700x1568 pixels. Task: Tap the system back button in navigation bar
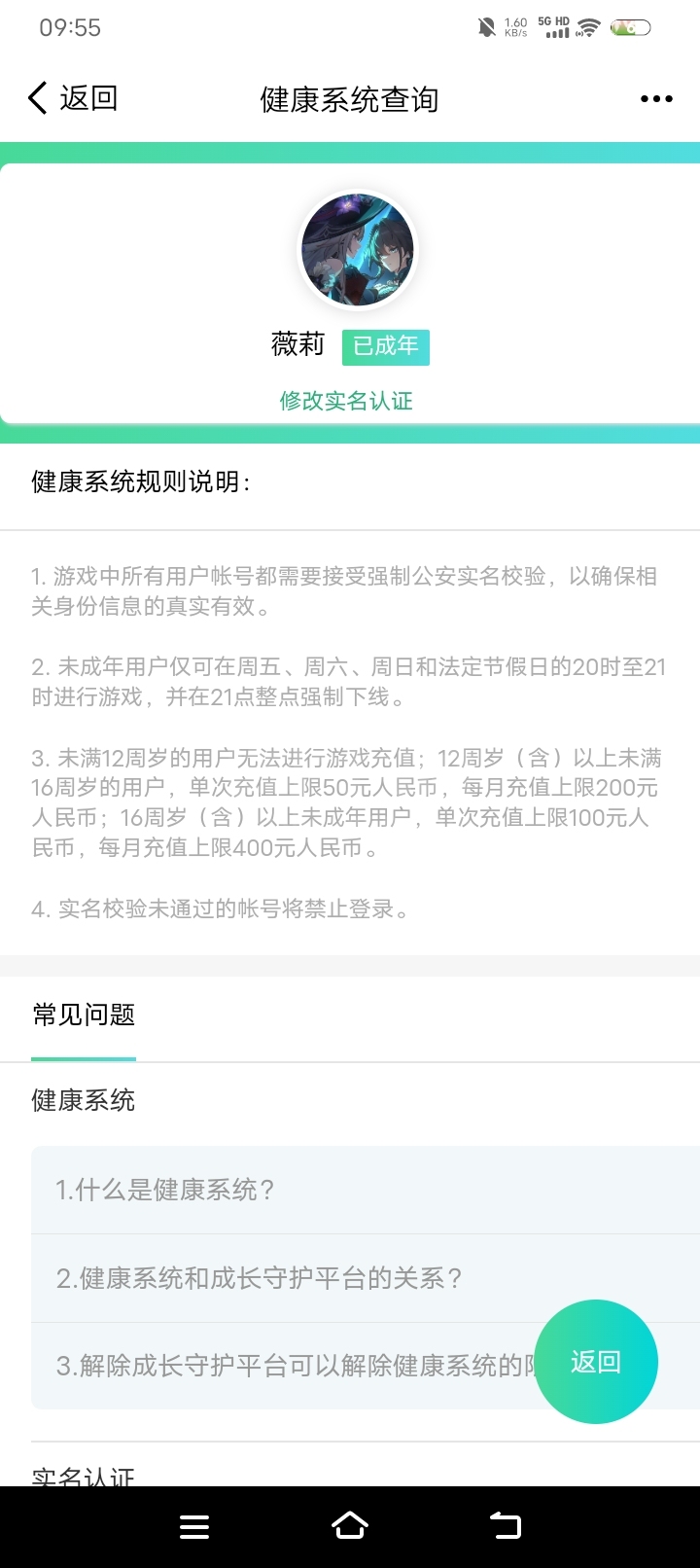click(x=505, y=1526)
